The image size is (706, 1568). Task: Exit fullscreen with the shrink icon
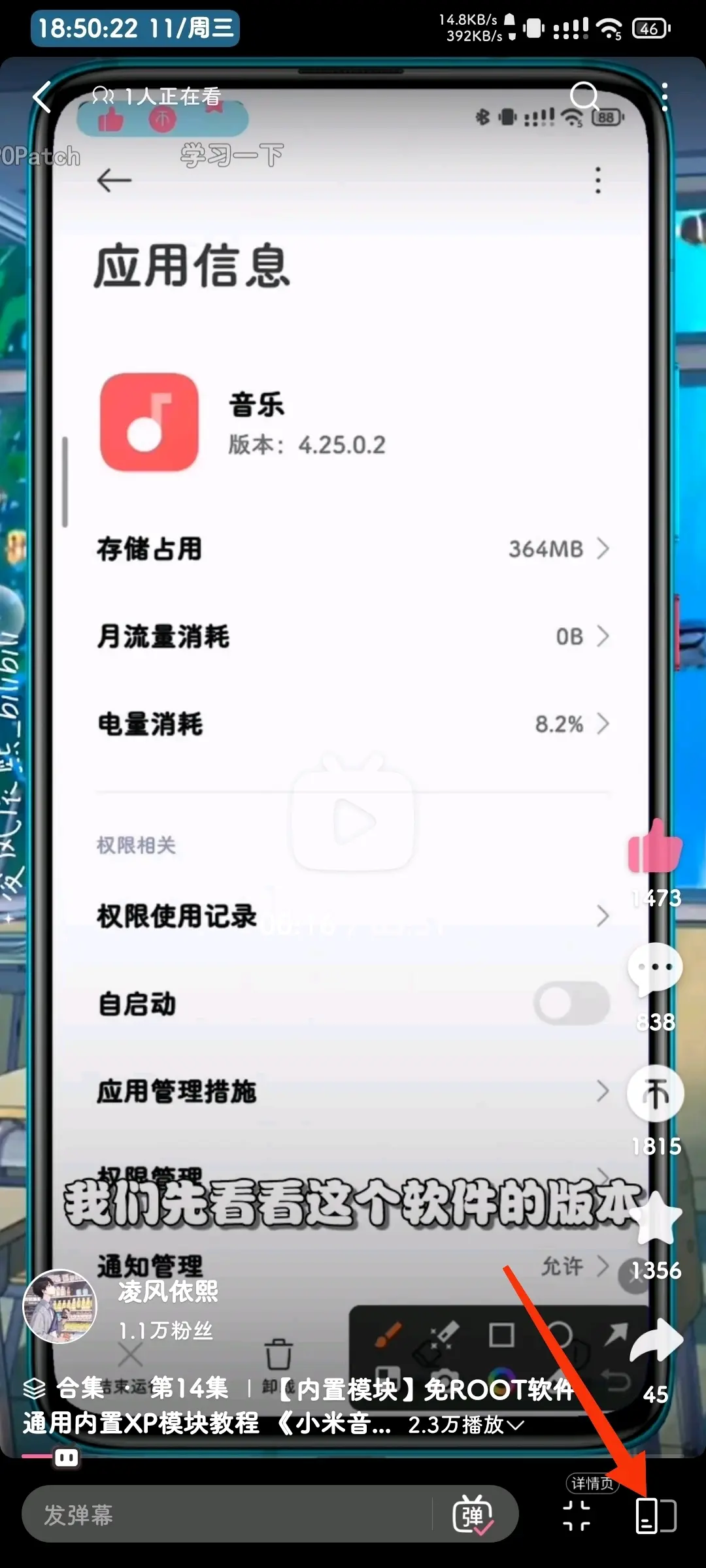577,1515
